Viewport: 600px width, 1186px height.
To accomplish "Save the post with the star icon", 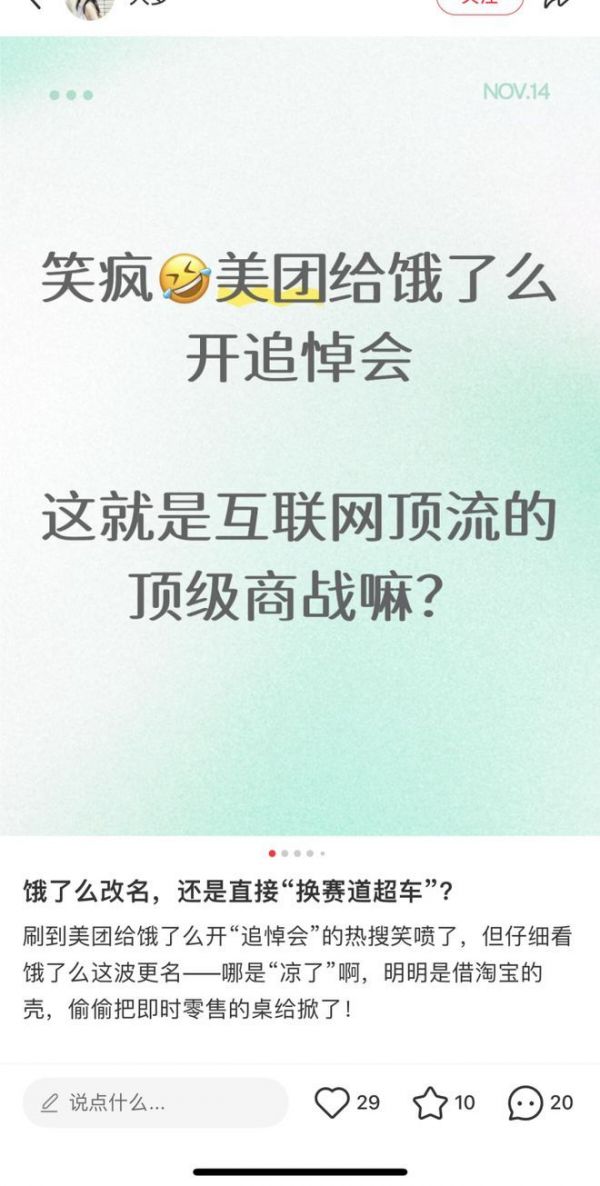I will pos(429,1102).
